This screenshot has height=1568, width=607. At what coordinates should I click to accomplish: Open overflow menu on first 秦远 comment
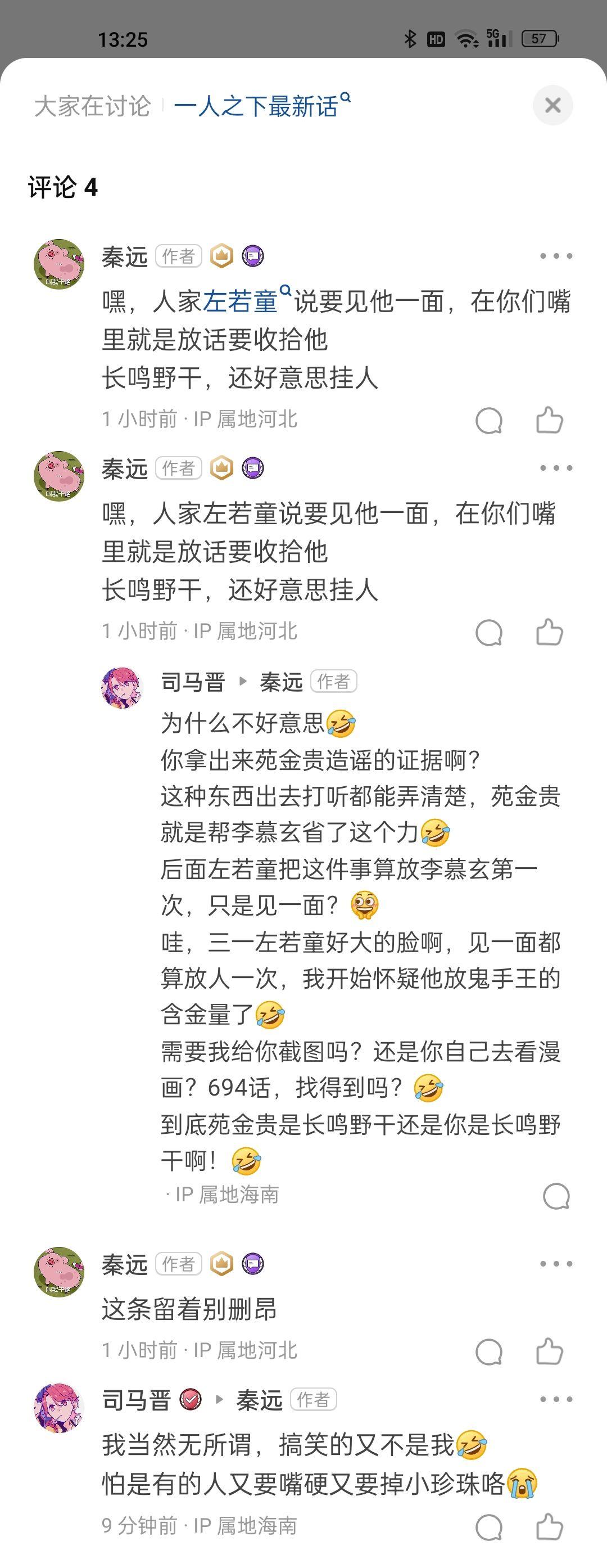(x=556, y=256)
